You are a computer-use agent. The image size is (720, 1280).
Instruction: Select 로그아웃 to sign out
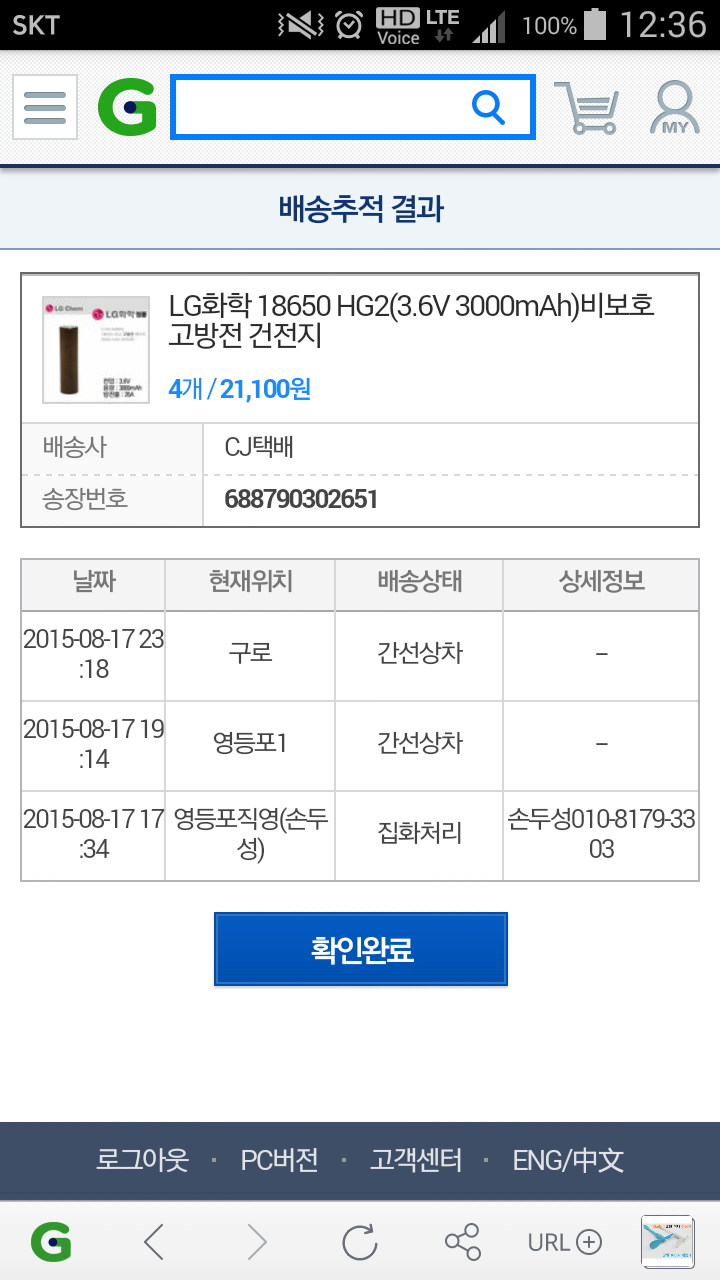[142, 1160]
